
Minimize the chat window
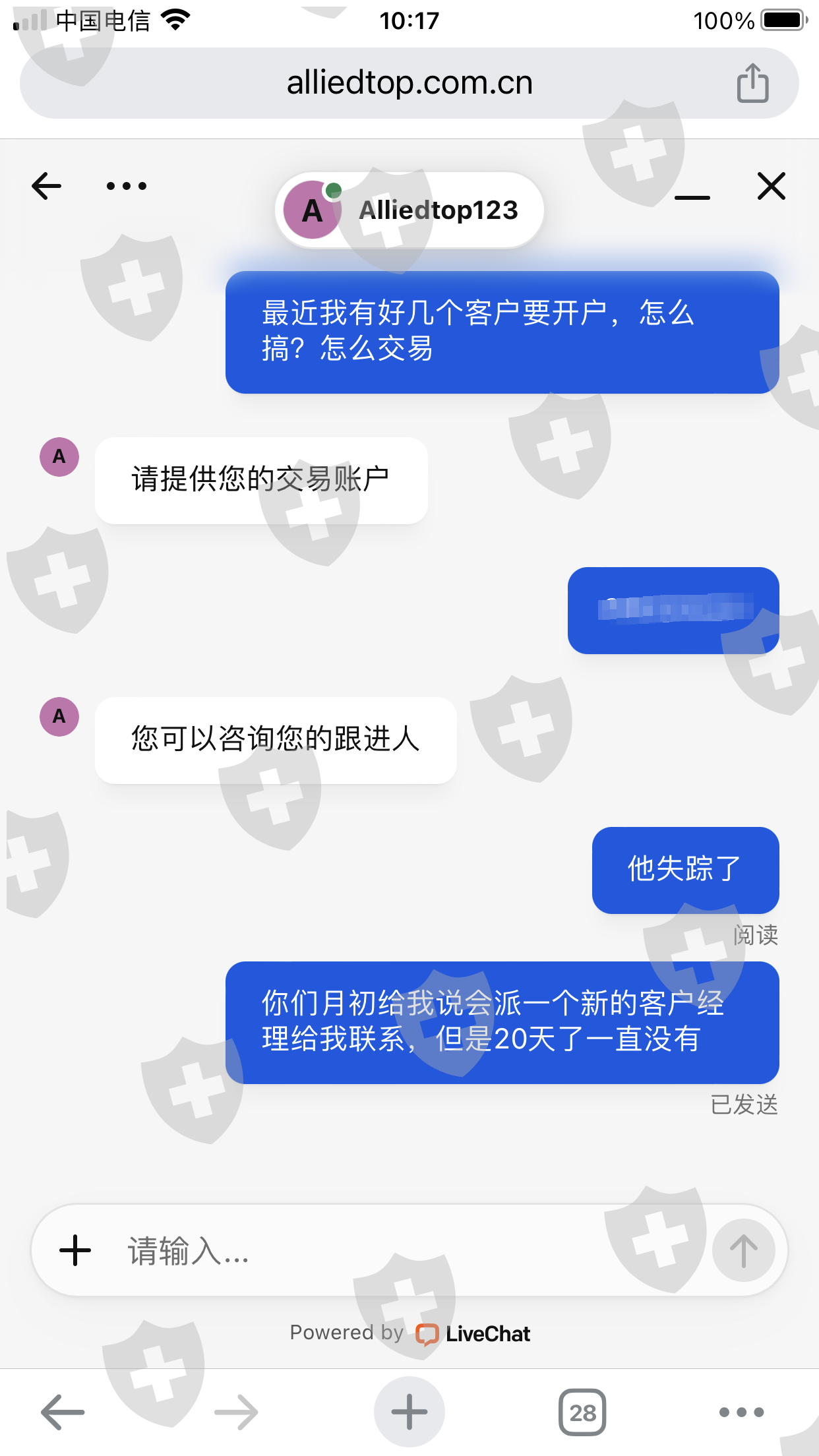click(692, 197)
